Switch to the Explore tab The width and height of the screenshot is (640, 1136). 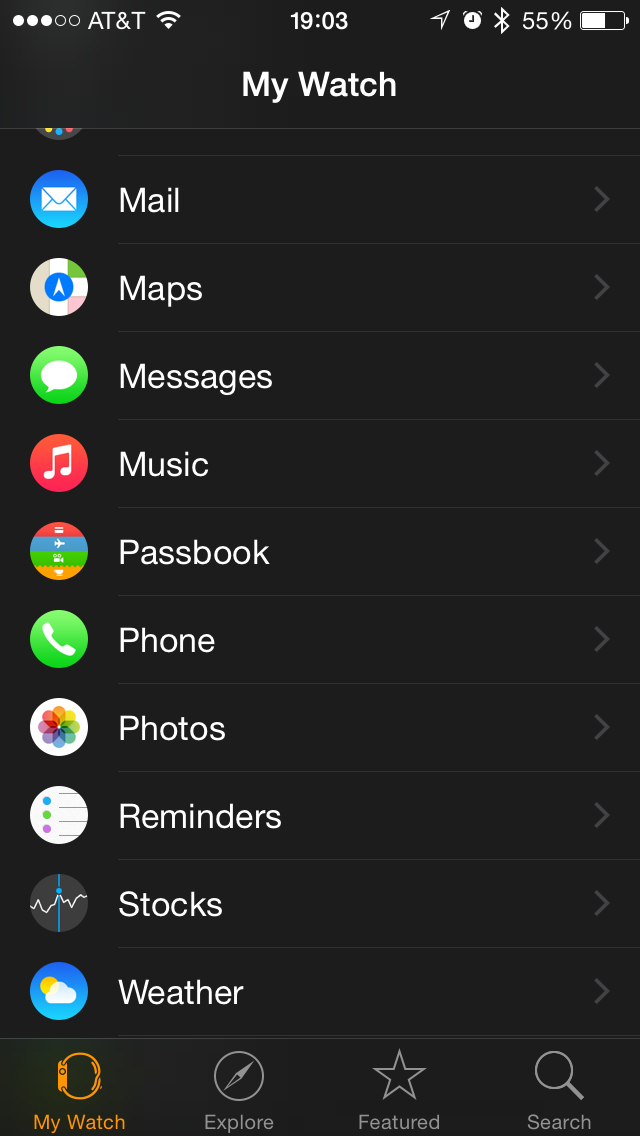239,1090
